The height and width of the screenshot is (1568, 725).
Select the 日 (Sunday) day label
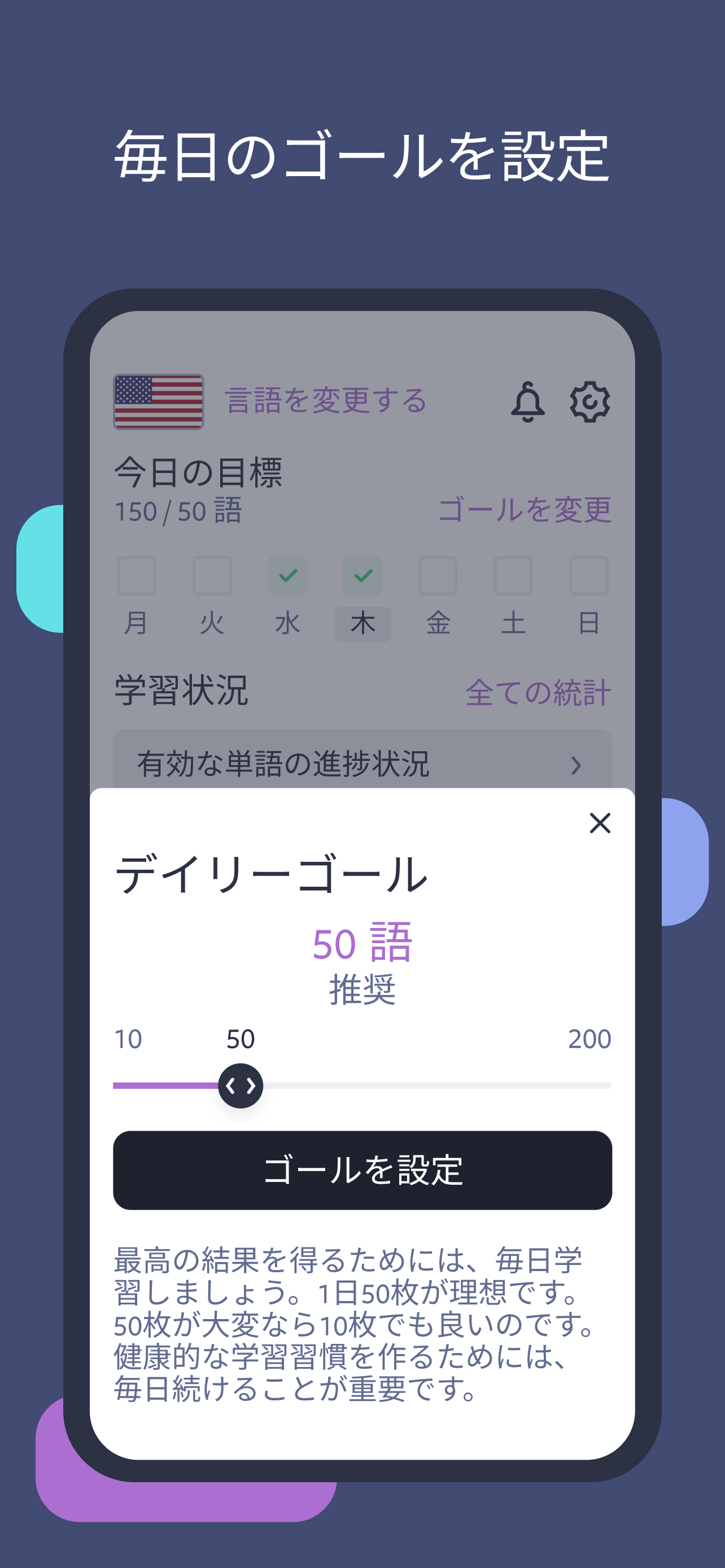pyautogui.click(x=588, y=622)
